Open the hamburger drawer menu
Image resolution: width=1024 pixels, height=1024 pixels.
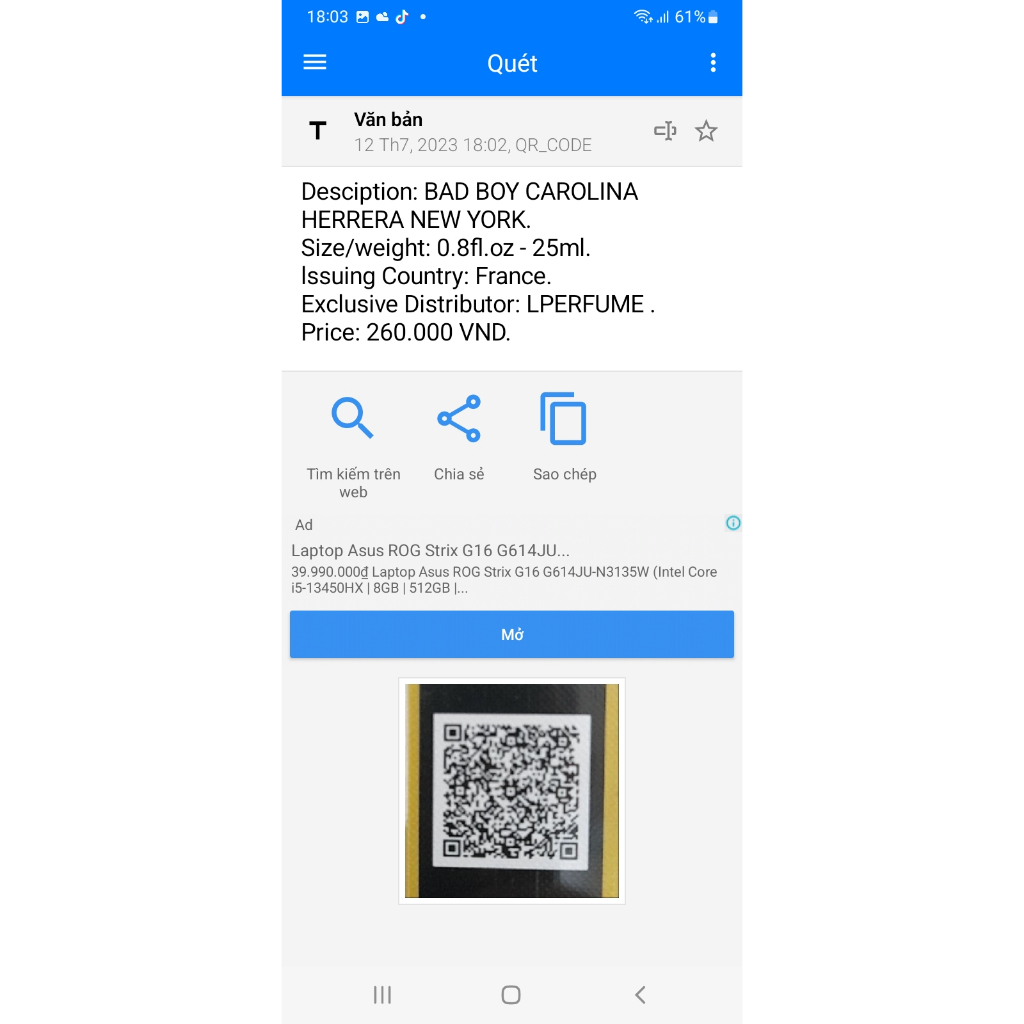pyautogui.click(x=315, y=63)
